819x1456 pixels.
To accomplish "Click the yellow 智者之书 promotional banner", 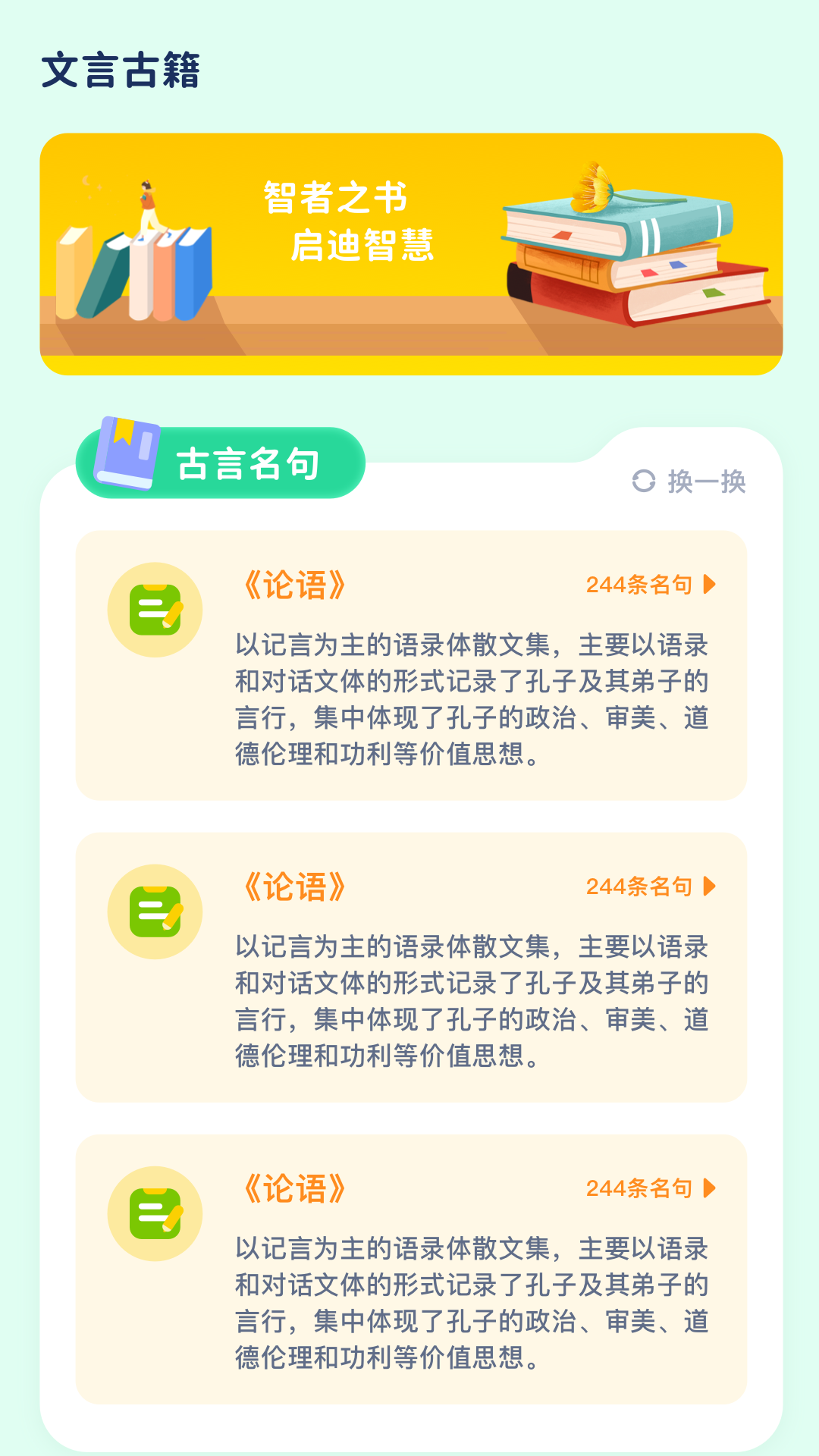I will pos(409,253).
